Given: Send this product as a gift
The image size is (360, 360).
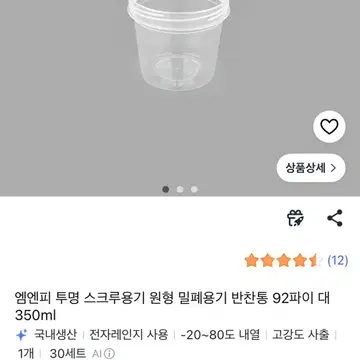Looking at the screenshot, I should [296, 218].
